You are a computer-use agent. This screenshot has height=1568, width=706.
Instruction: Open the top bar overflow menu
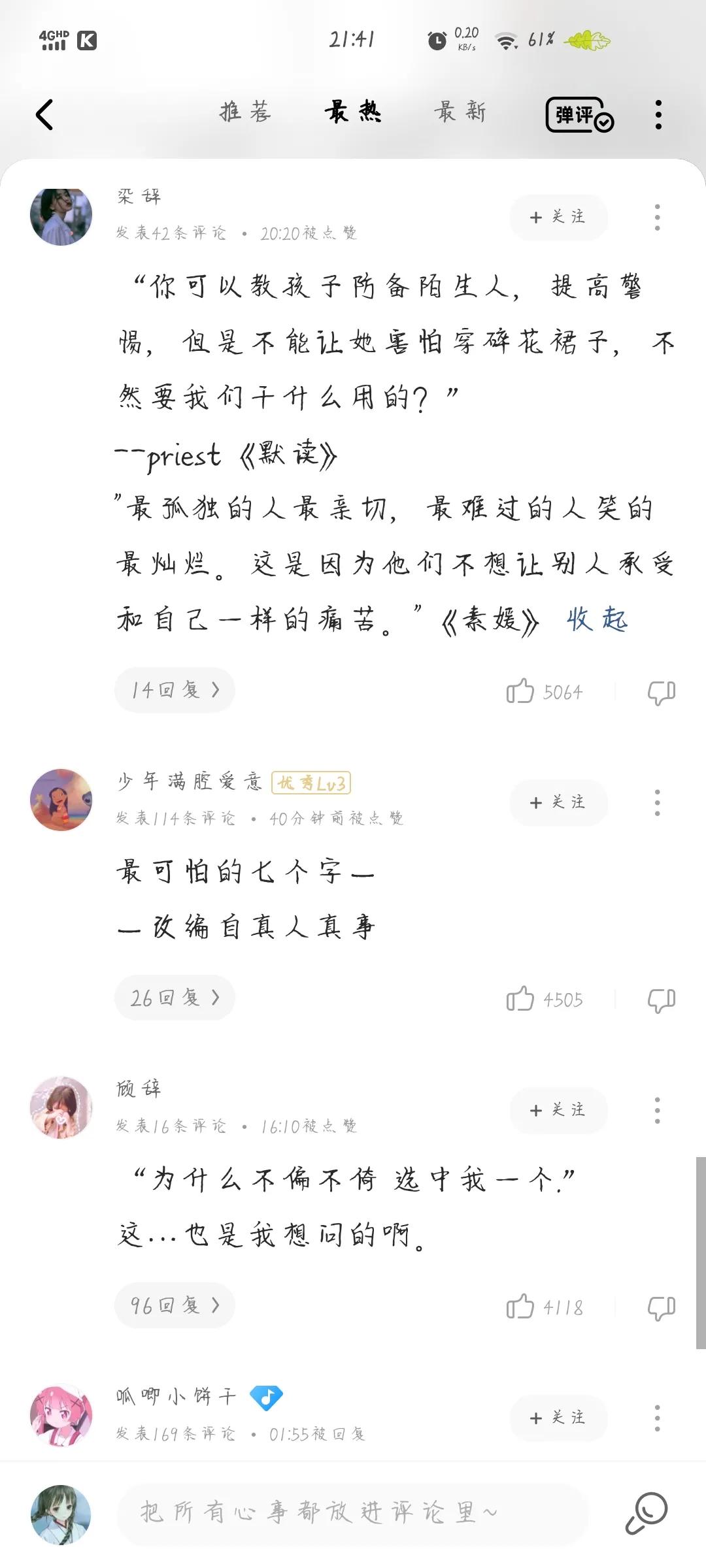tap(658, 115)
